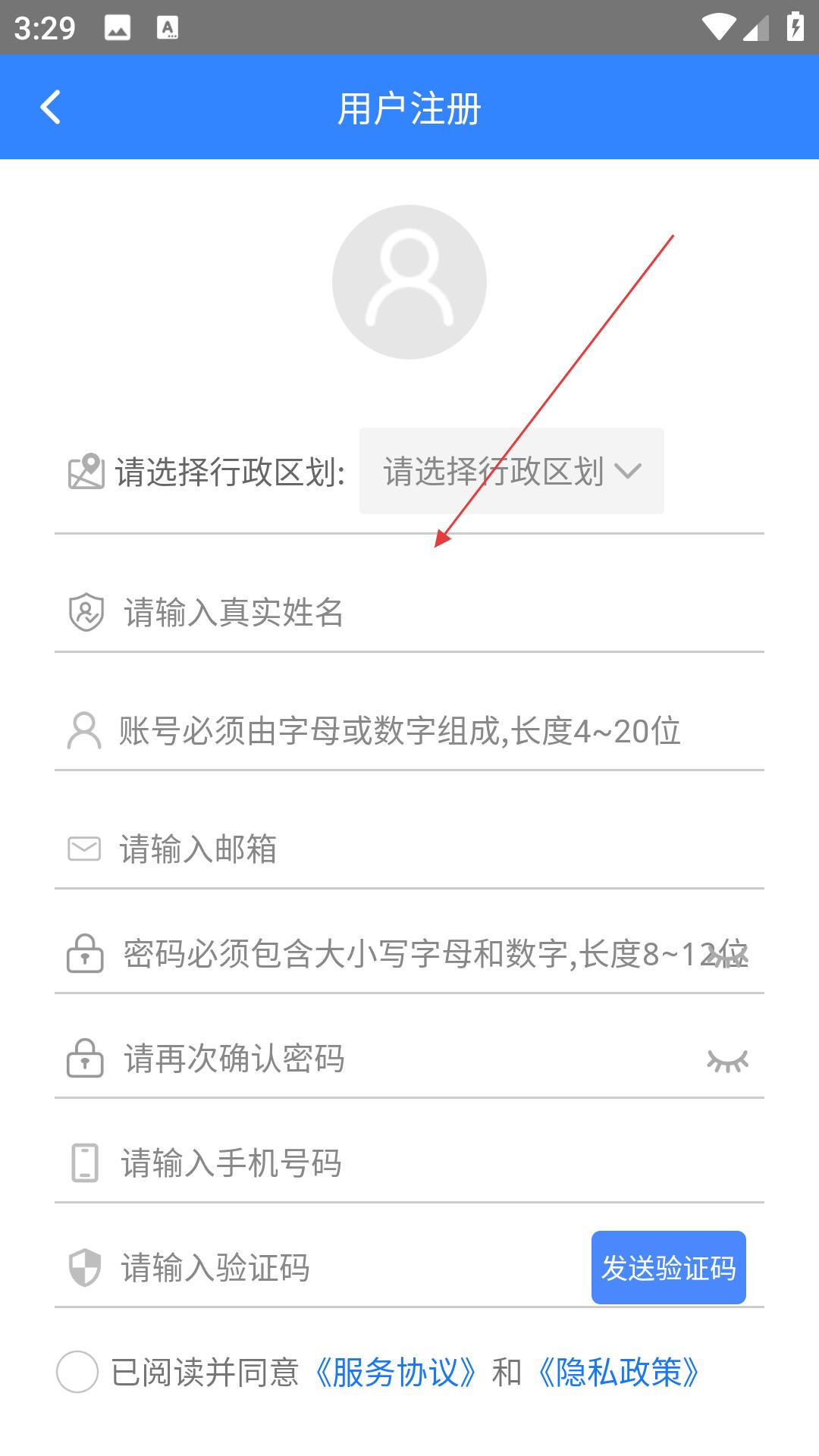Image resolution: width=819 pixels, height=1456 pixels.
Task: Tap the avatar placeholder to set photo
Action: (x=409, y=282)
